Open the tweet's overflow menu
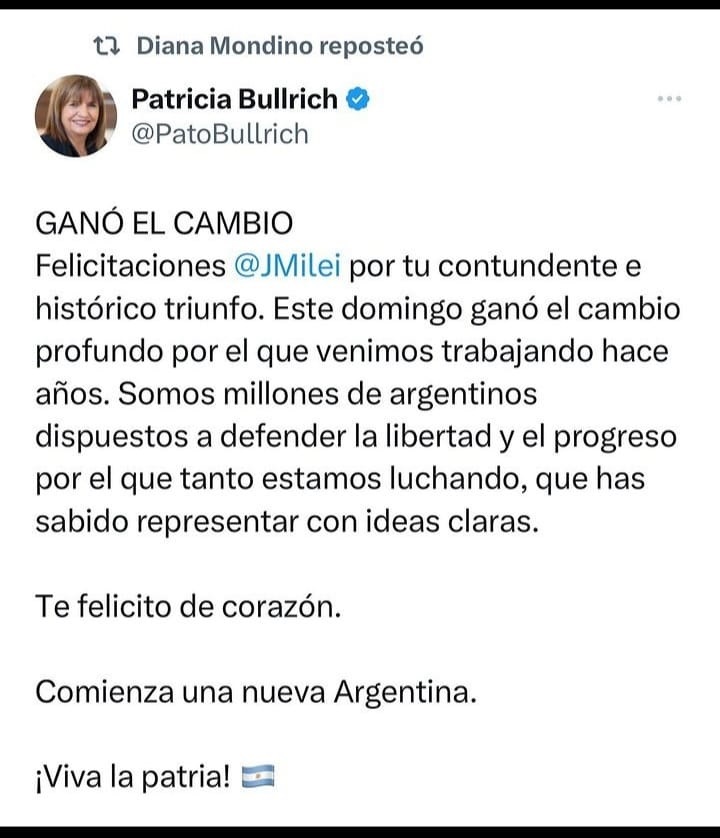 tap(669, 99)
